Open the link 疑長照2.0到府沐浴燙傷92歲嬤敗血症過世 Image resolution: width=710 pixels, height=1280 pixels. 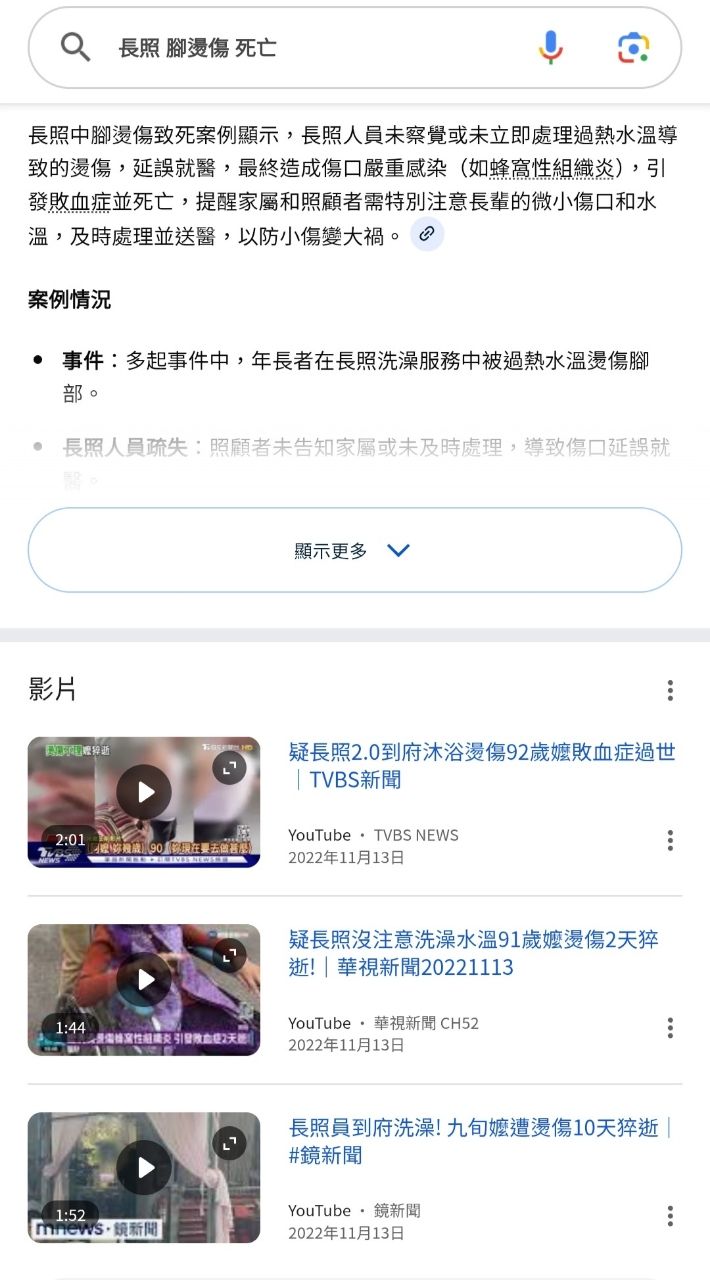(x=482, y=765)
